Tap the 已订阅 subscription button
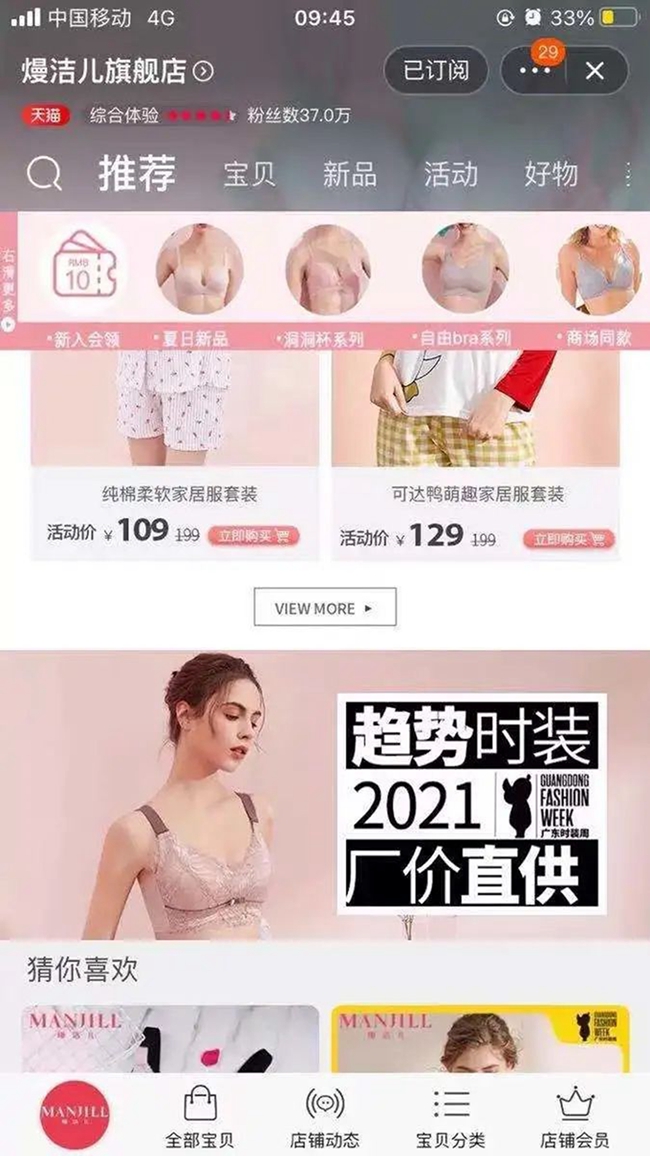The height and width of the screenshot is (1156, 650). 436,71
